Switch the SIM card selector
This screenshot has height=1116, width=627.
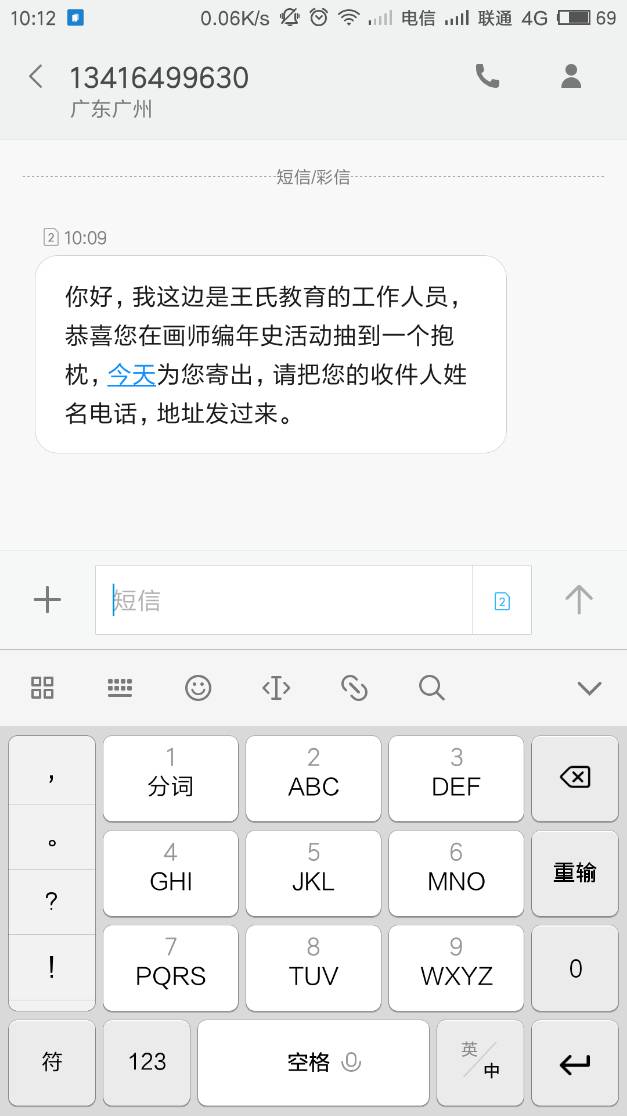pos(502,601)
